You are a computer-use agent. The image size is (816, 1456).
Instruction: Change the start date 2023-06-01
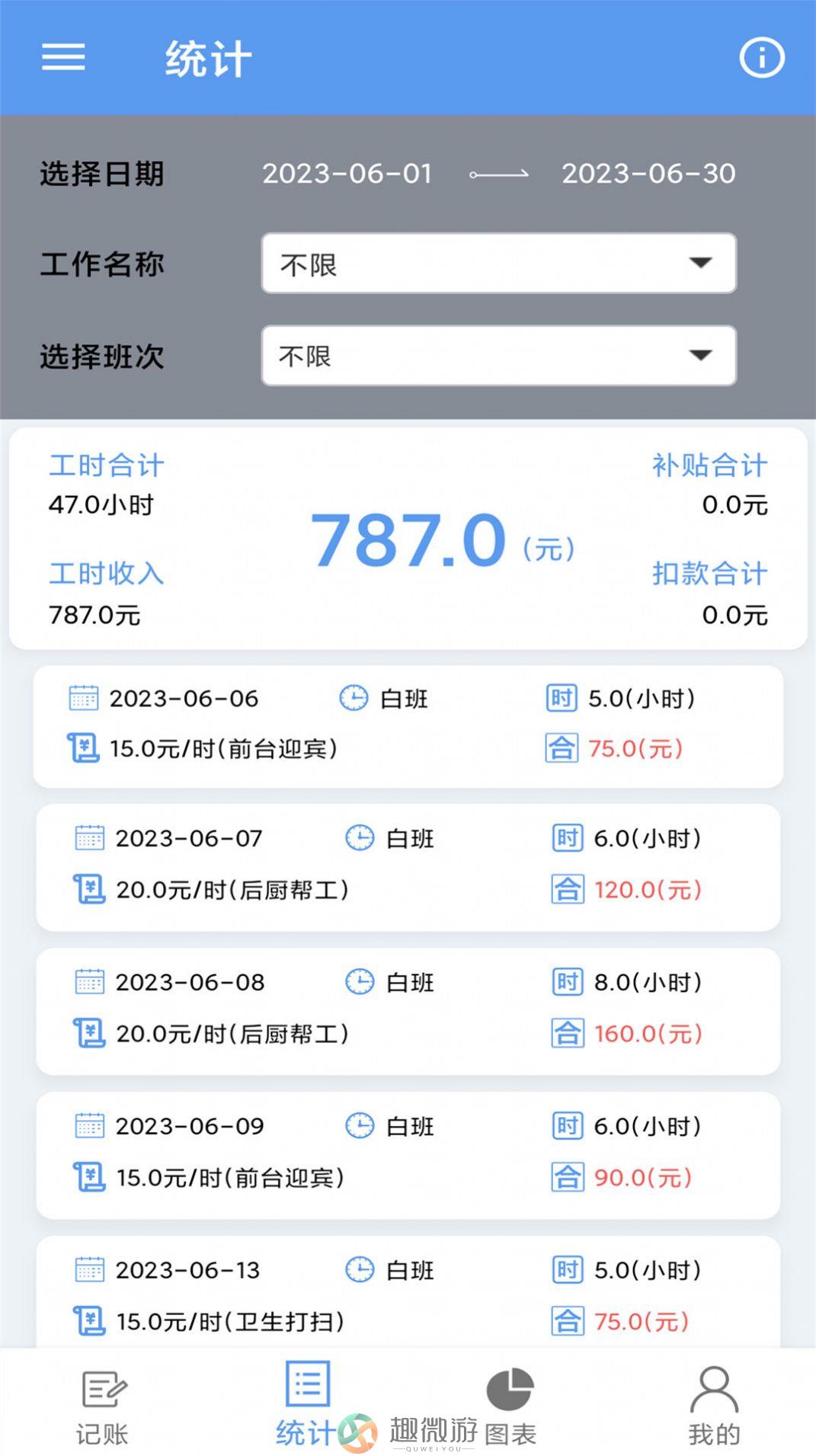pyautogui.click(x=347, y=174)
